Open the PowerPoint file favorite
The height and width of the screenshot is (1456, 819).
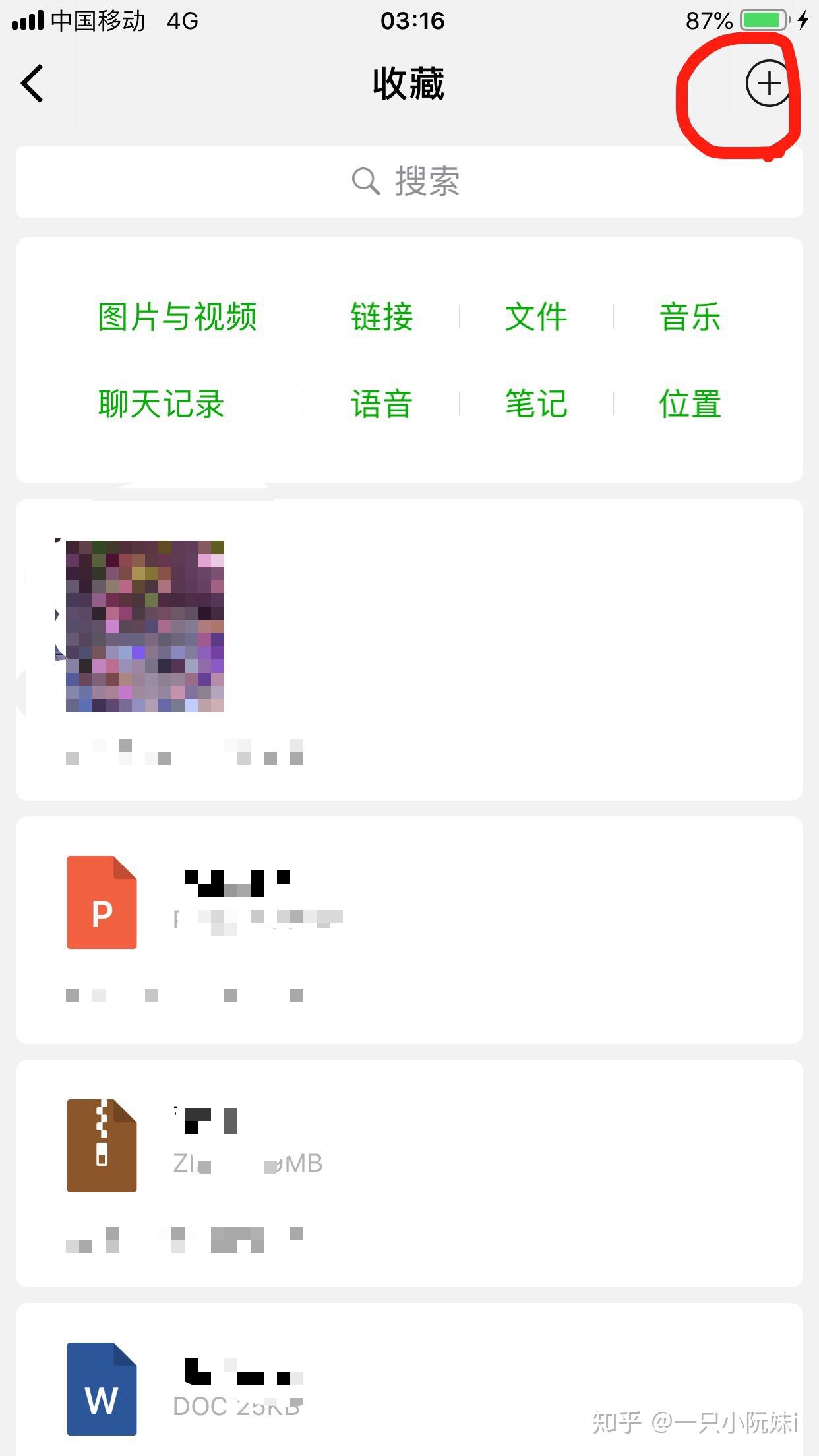[x=409, y=929]
